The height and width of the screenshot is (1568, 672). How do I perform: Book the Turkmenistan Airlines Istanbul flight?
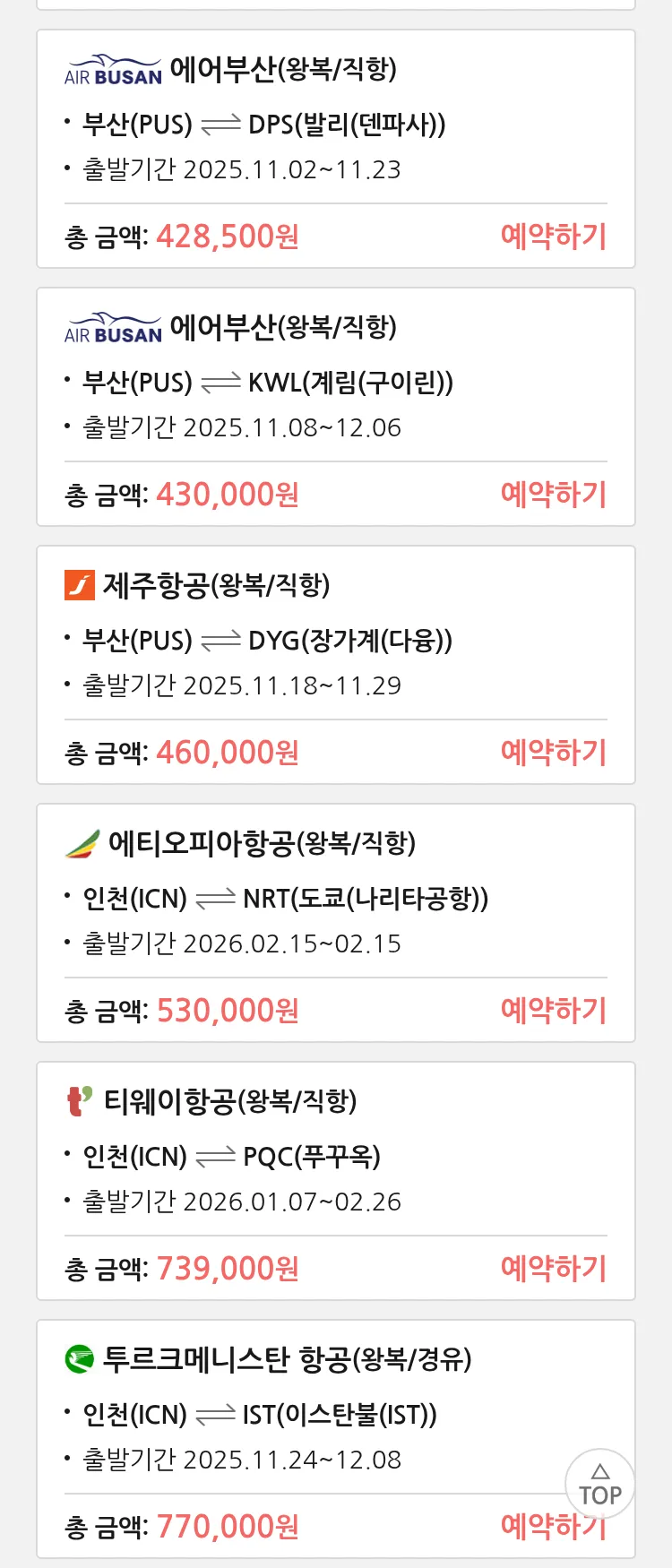pyautogui.click(x=529, y=1529)
